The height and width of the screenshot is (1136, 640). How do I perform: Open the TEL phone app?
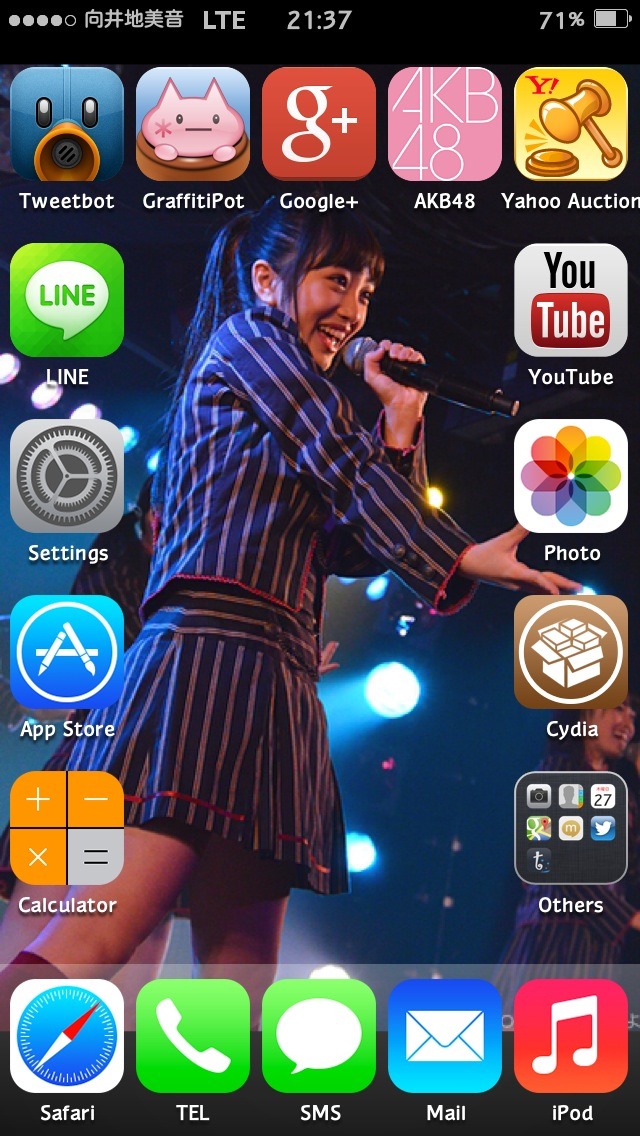(193, 1036)
